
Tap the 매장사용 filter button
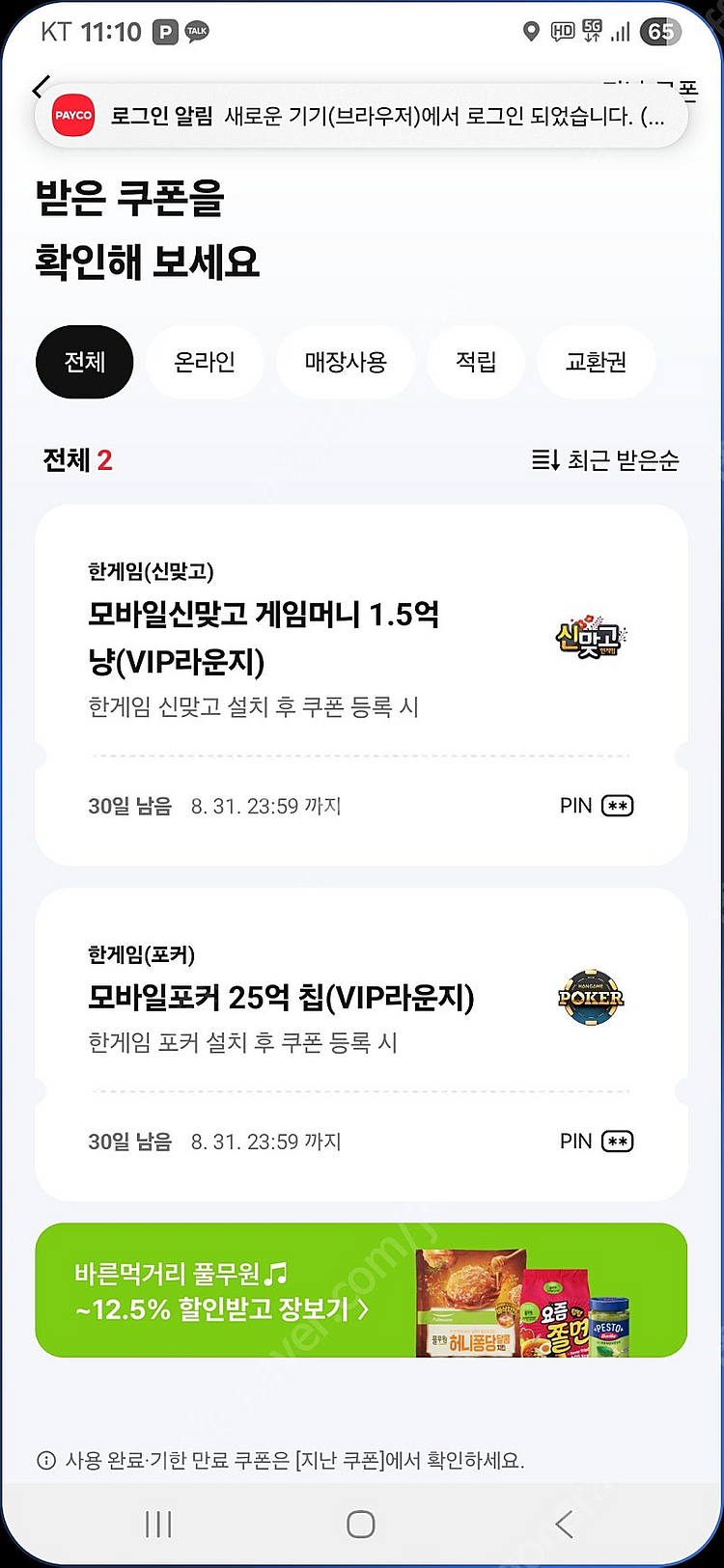pos(346,362)
